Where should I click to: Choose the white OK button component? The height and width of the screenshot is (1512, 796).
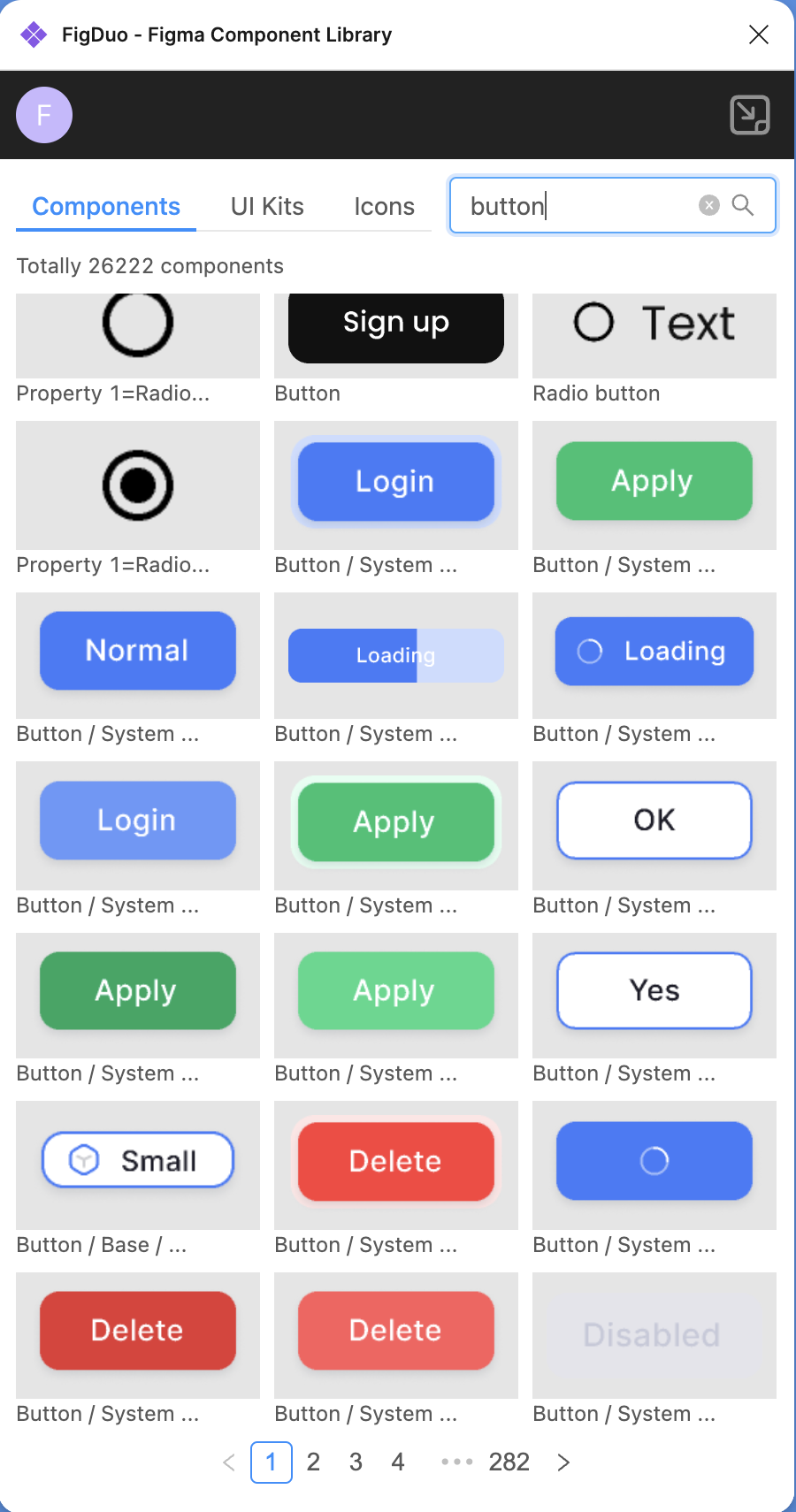(x=654, y=825)
